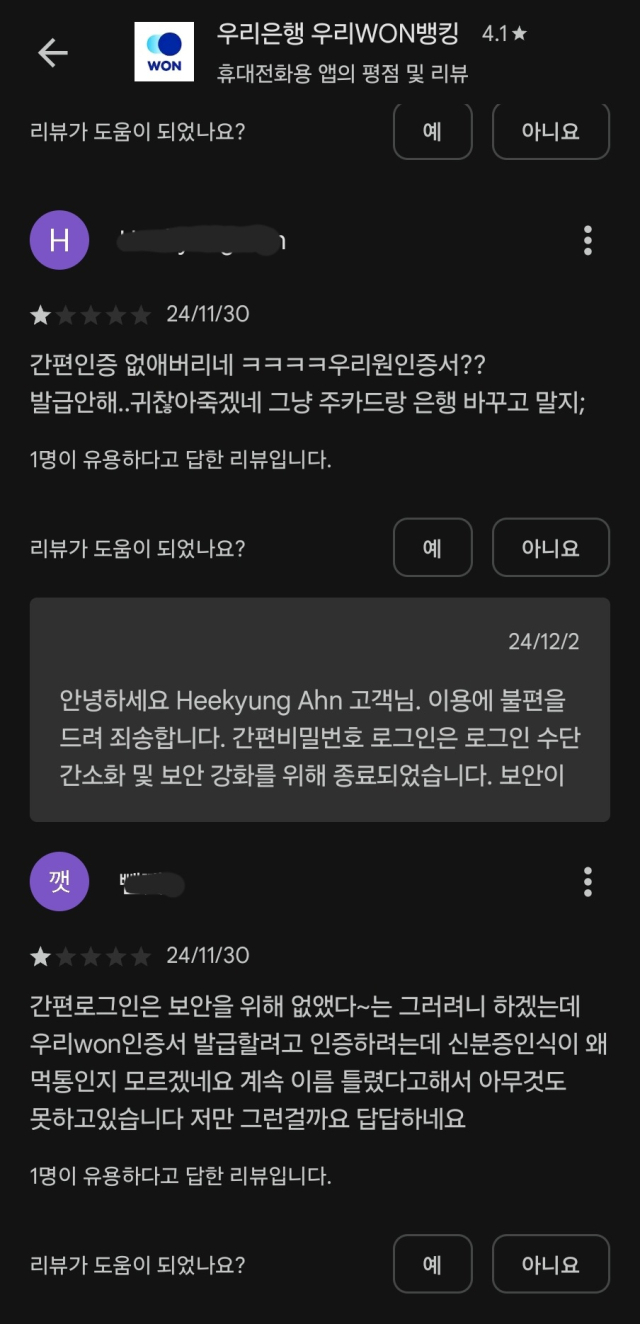Open overflow menu on 깻 user's review
The width and height of the screenshot is (640, 1324).
coord(587,881)
